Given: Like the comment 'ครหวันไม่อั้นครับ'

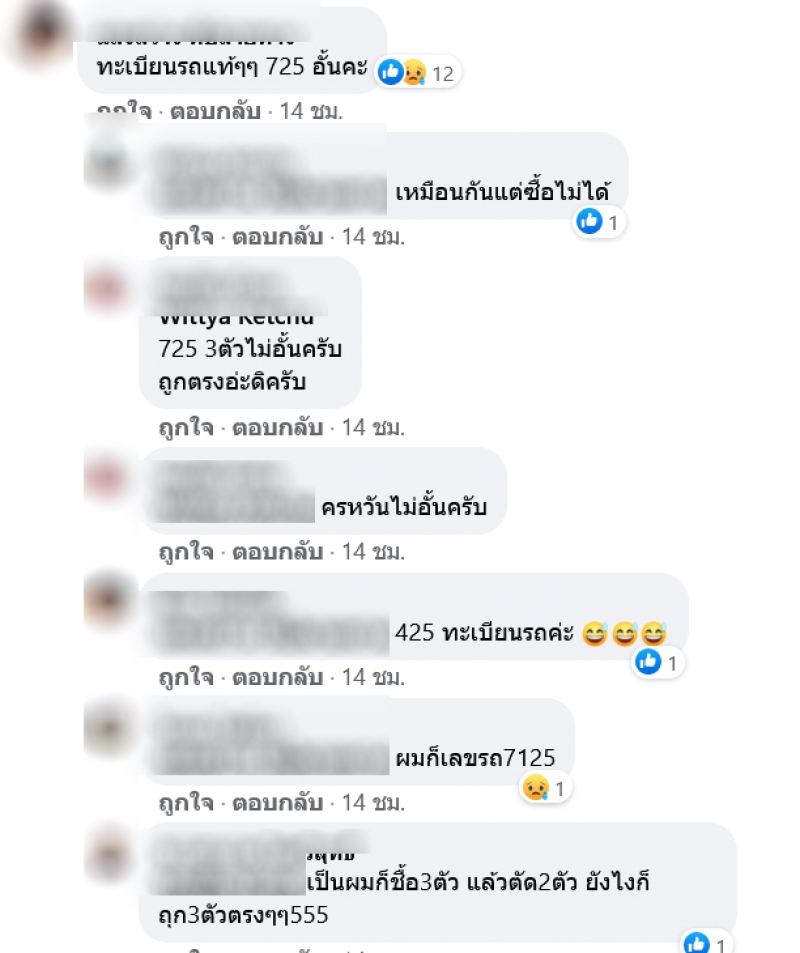Looking at the screenshot, I should coord(185,552).
